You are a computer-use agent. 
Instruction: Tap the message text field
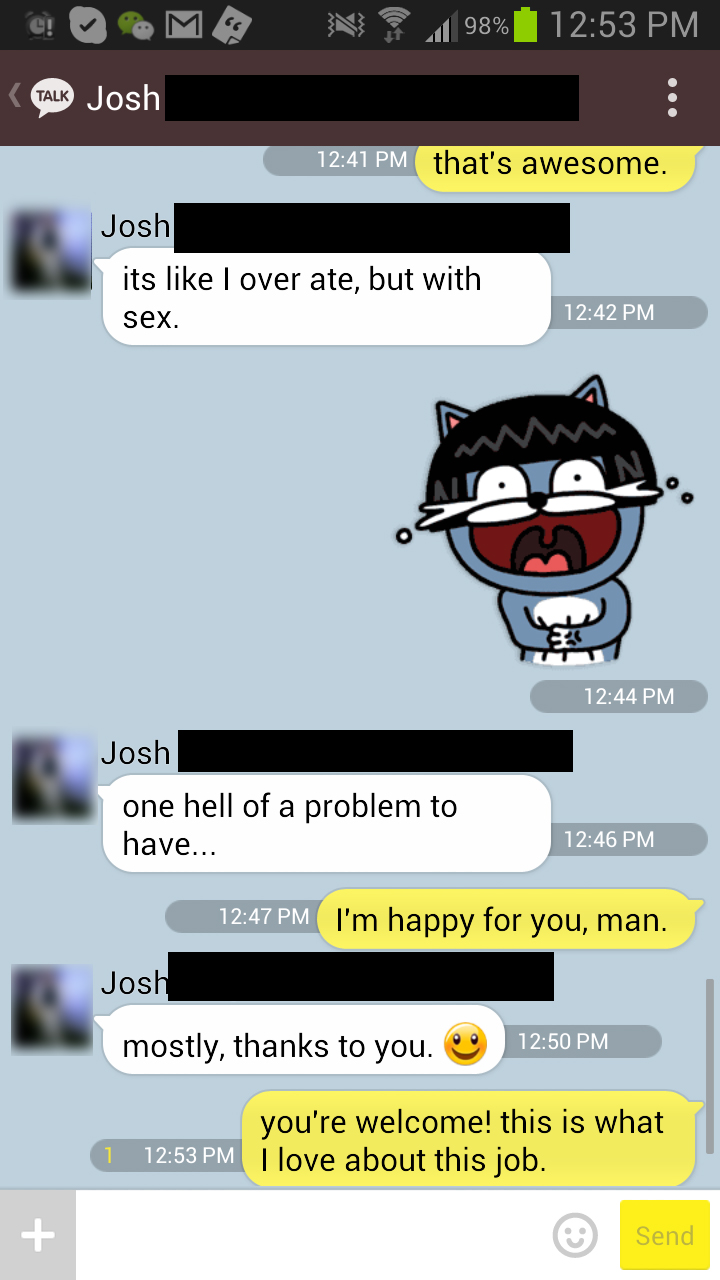310,1236
